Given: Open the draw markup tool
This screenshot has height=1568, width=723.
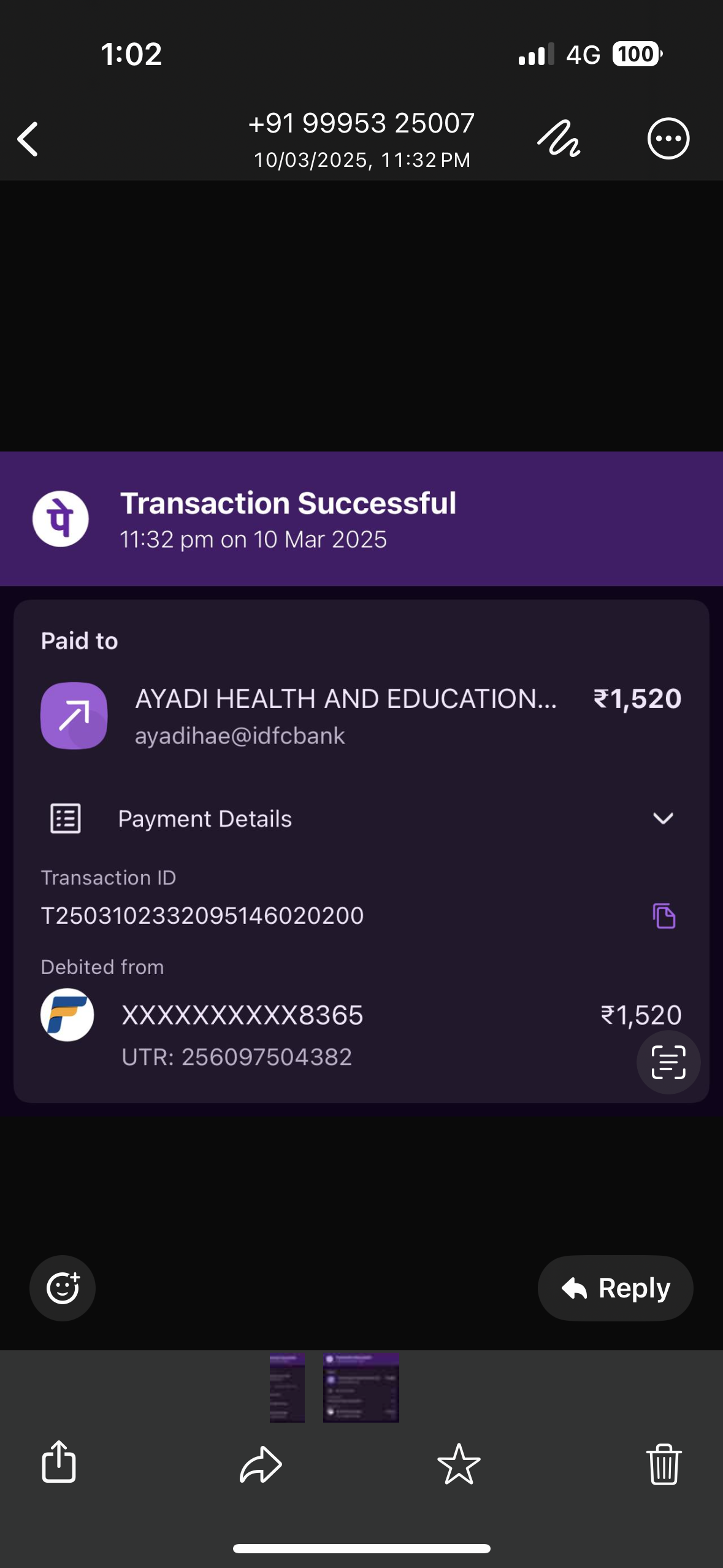Looking at the screenshot, I should (559, 139).
